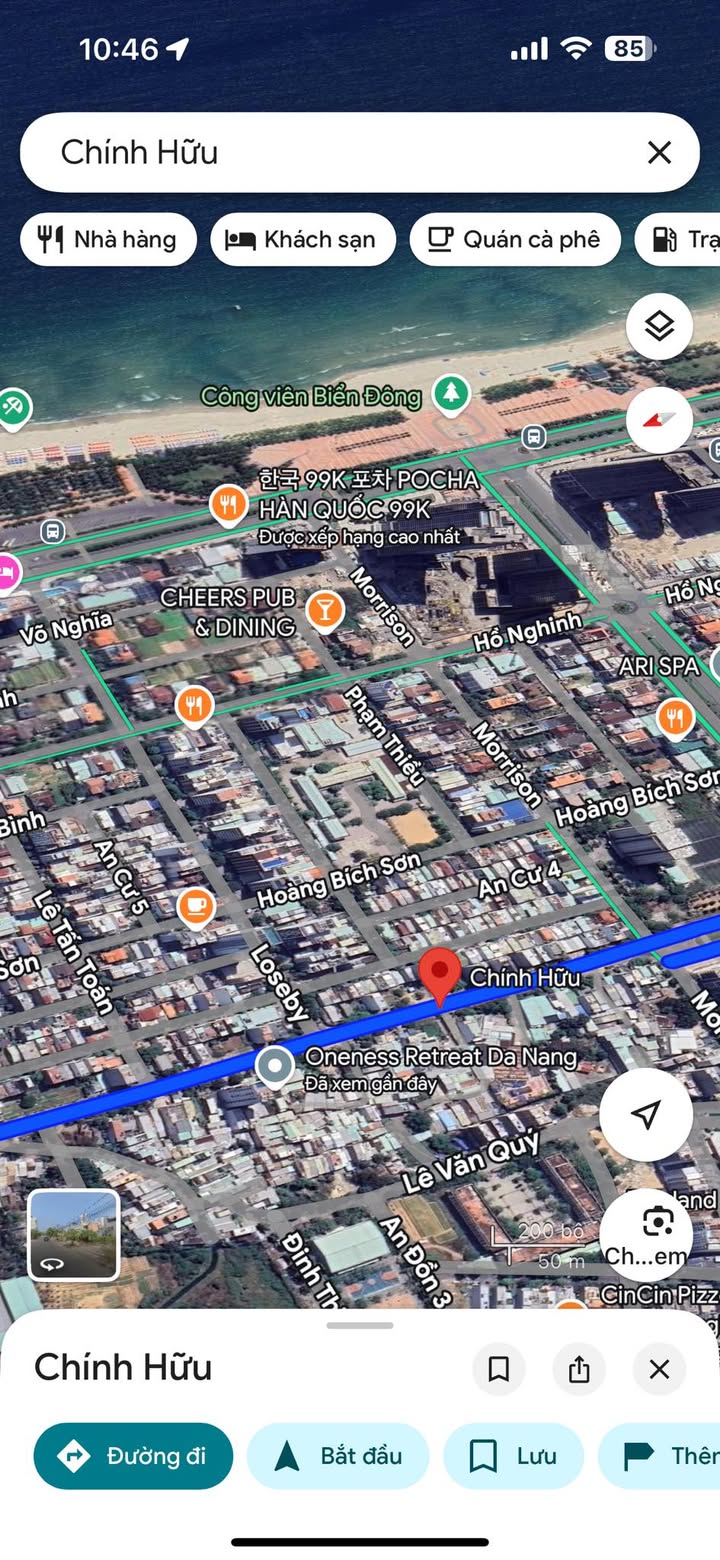Screen dimensions: 720x1560
Task: Open the Công viên Biển Đông park marker
Action: [x=451, y=393]
